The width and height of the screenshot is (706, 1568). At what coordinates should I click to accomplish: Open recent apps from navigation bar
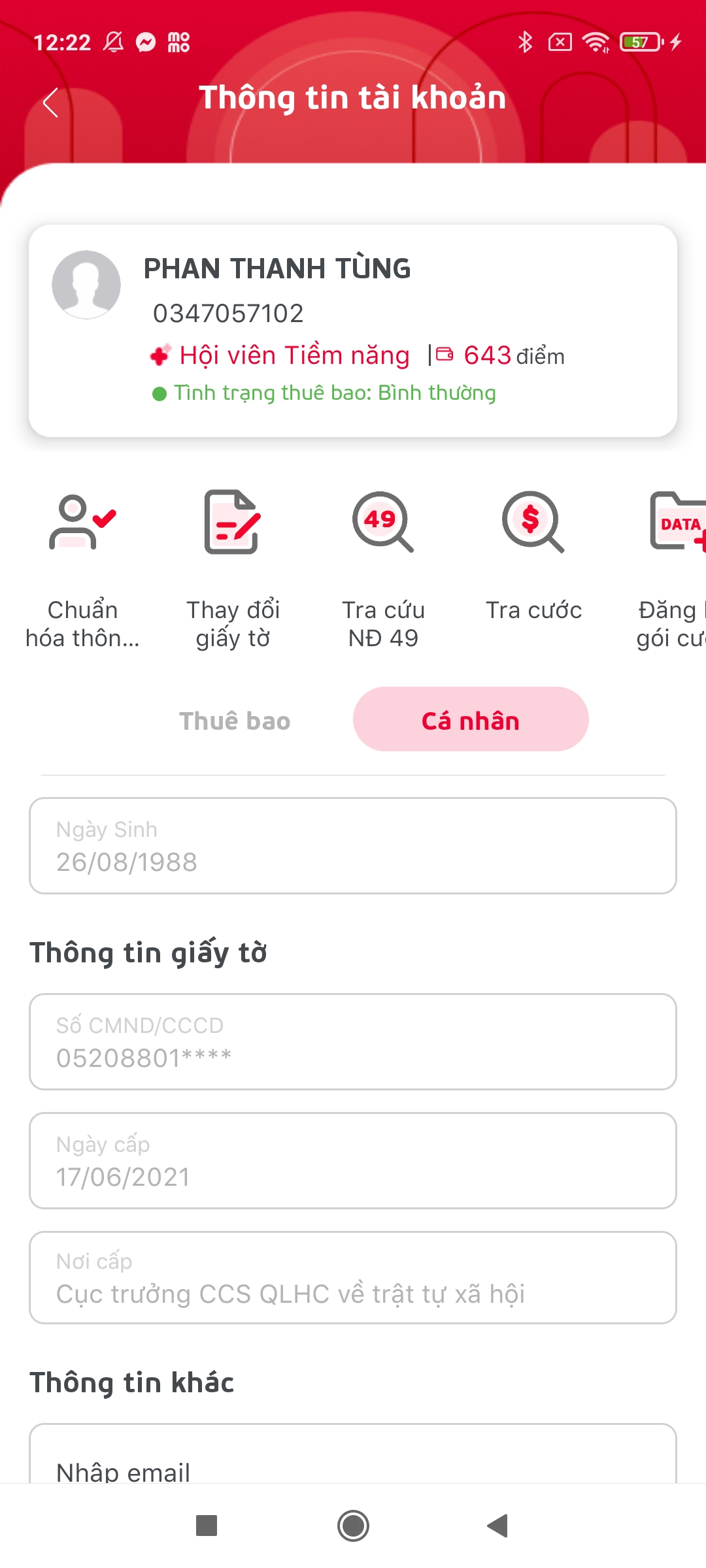(x=207, y=1526)
